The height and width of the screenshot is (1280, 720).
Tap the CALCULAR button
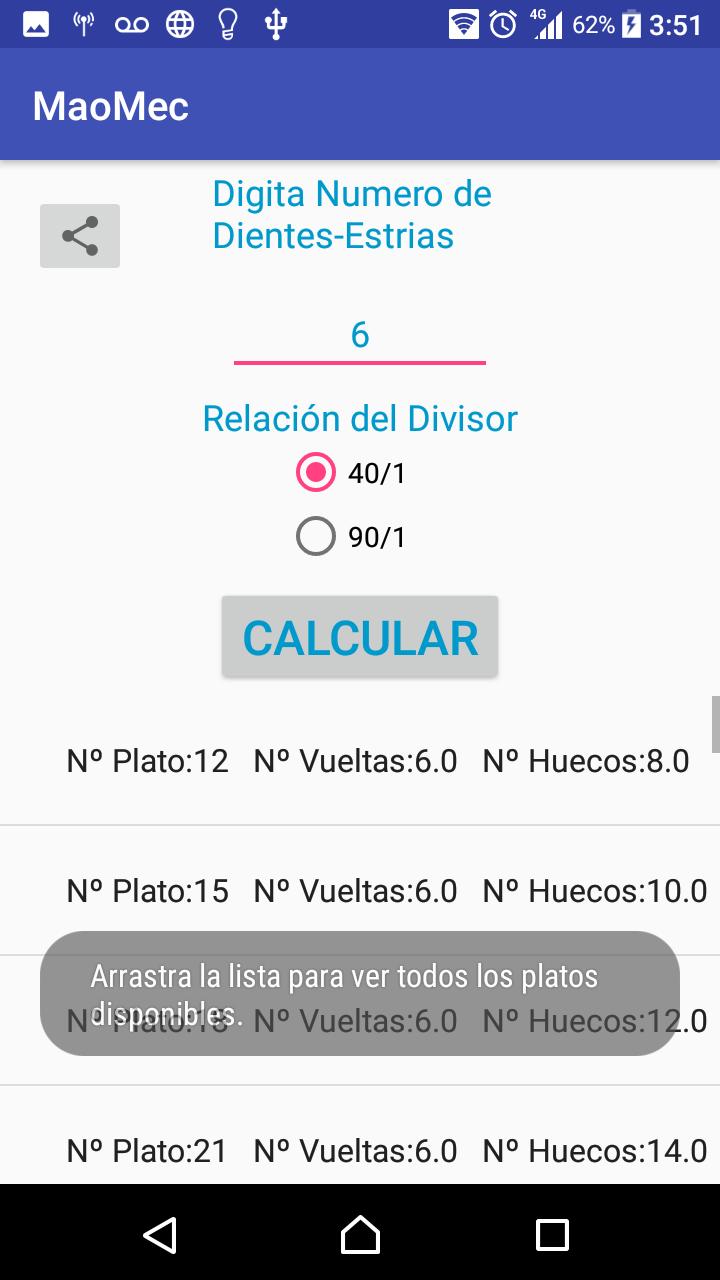(x=360, y=637)
